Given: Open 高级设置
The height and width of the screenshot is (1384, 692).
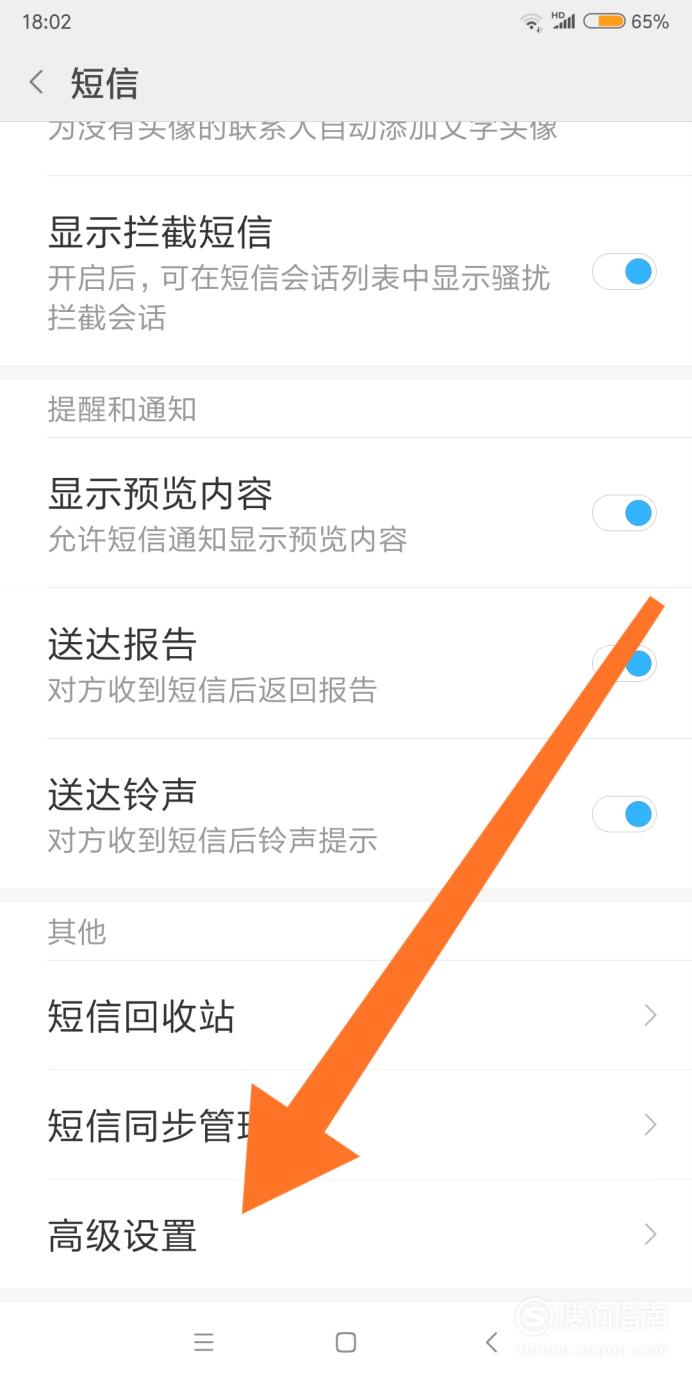Looking at the screenshot, I should [346, 1235].
